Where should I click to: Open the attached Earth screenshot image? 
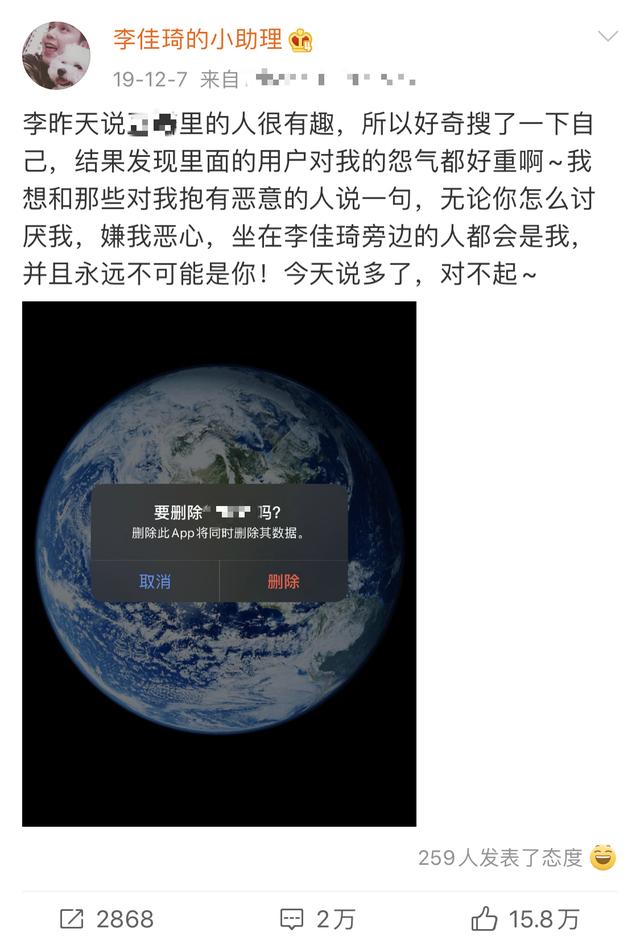pos(219,563)
